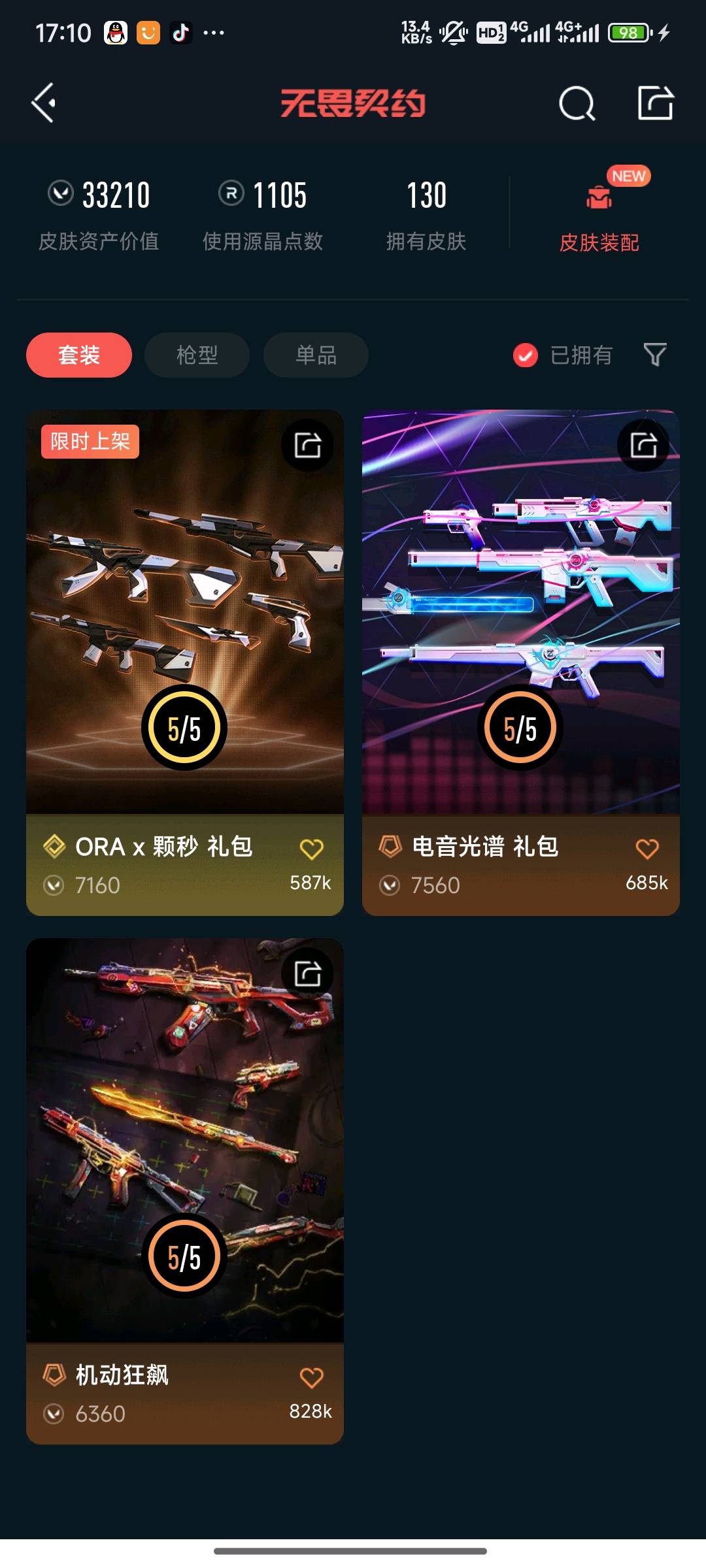Toggle the 已拥有 owned filter checkbox

point(526,355)
